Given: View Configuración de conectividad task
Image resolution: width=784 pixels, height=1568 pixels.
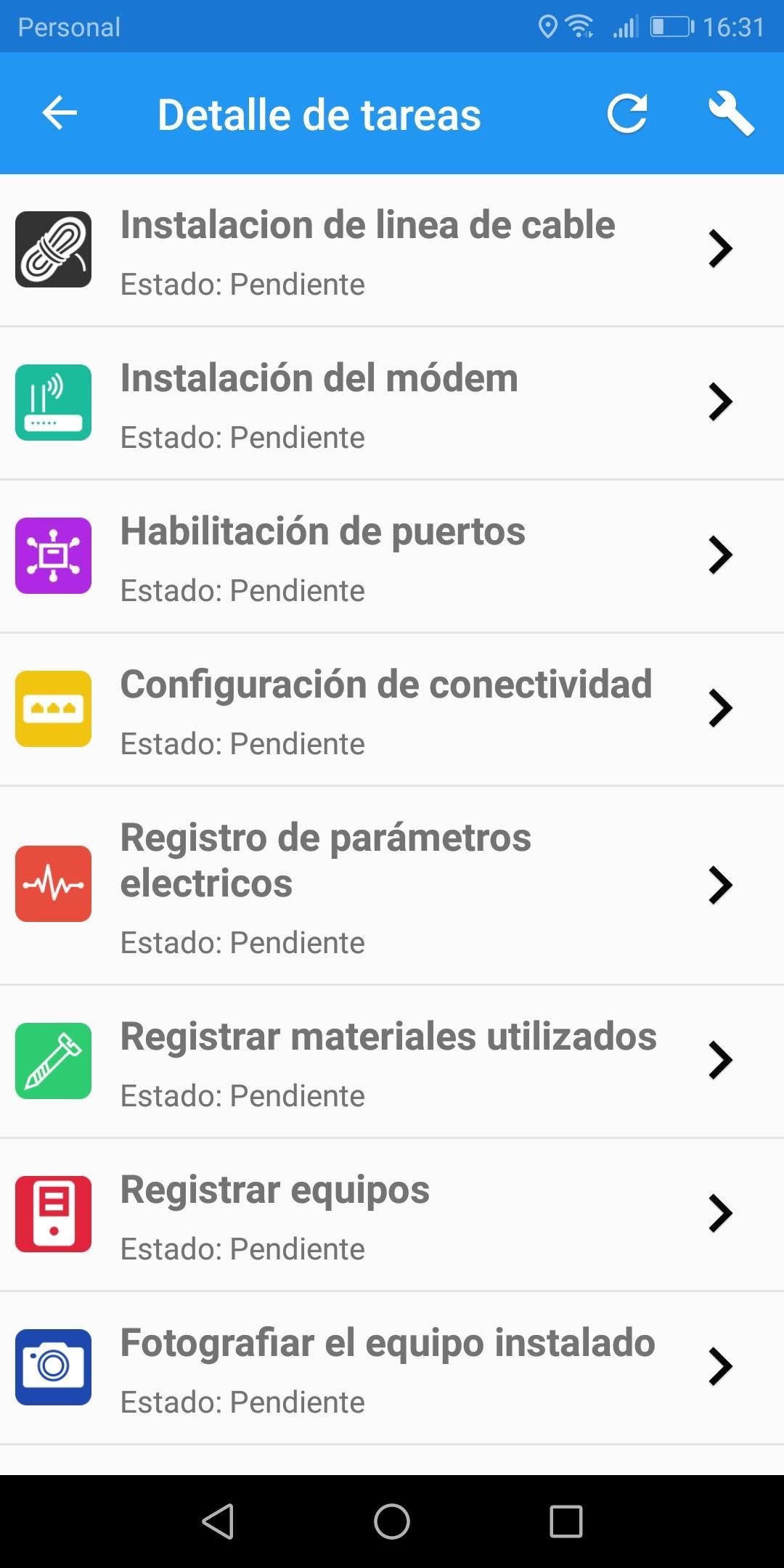Looking at the screenshot, I should pyautogui.click(x=392, y=710).
